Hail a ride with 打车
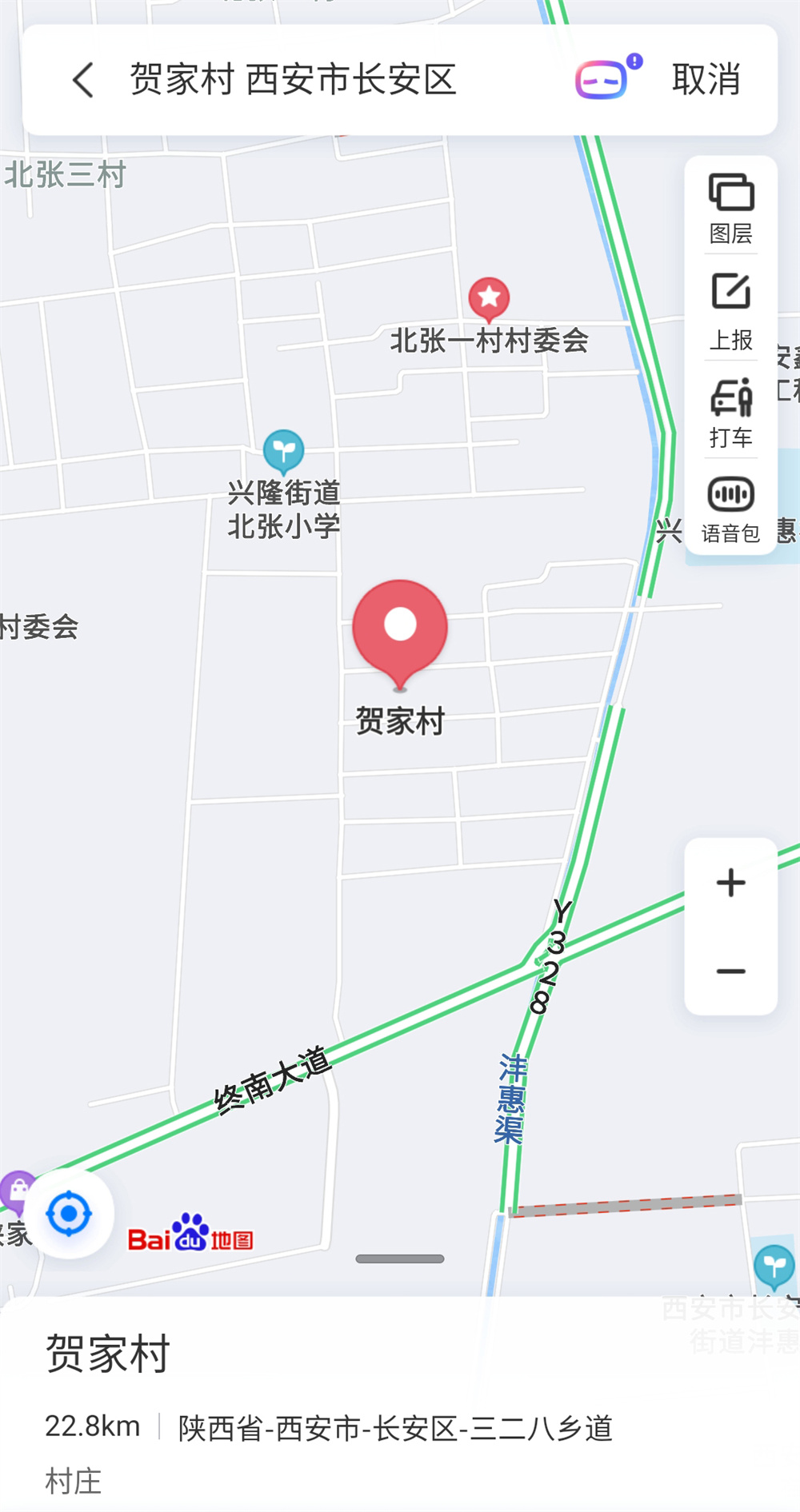This screenshot has height=1512, width=800. click(x=730, y=412)
